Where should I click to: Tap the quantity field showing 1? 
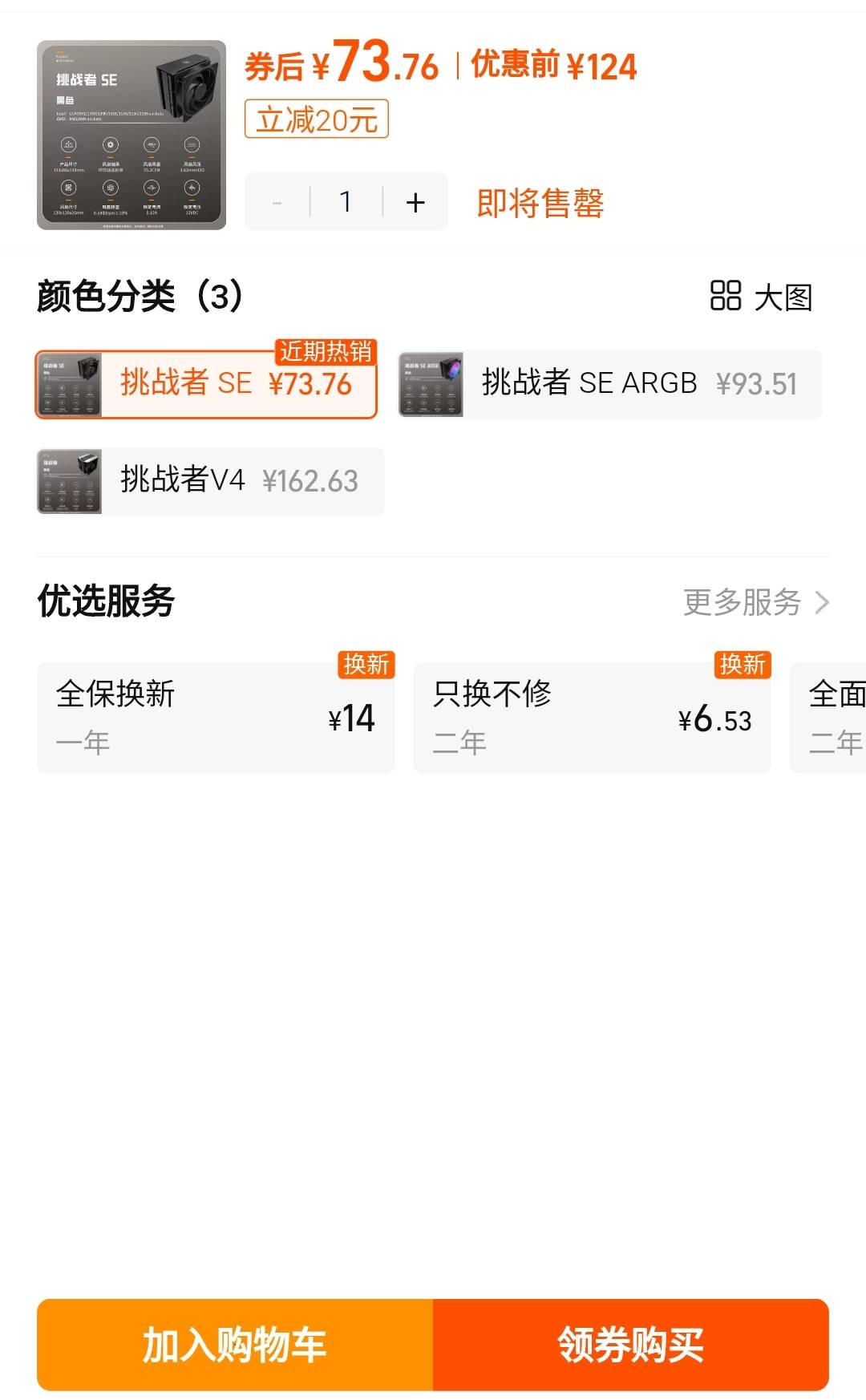coord(346,202)
